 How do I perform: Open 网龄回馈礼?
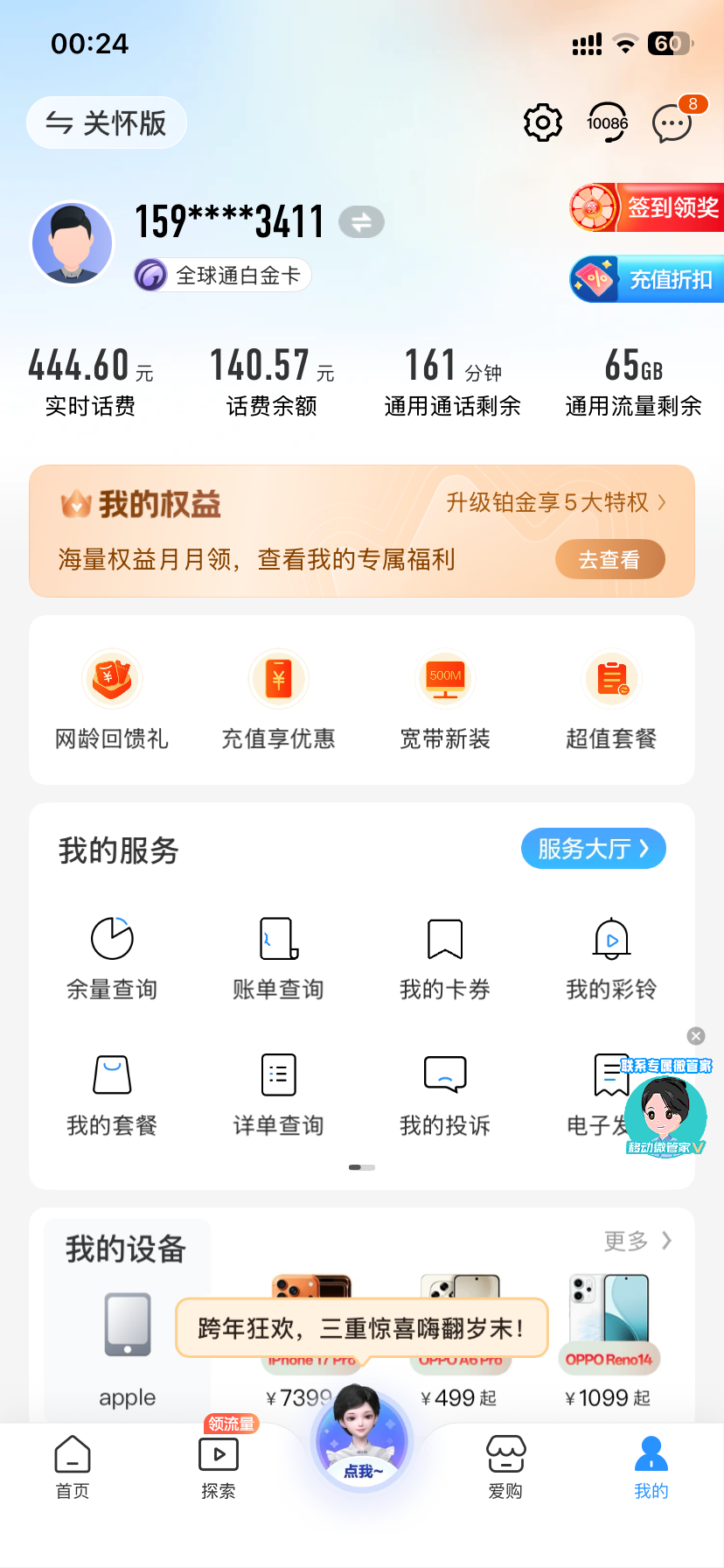pyautogui.click(x=112, y=702)
